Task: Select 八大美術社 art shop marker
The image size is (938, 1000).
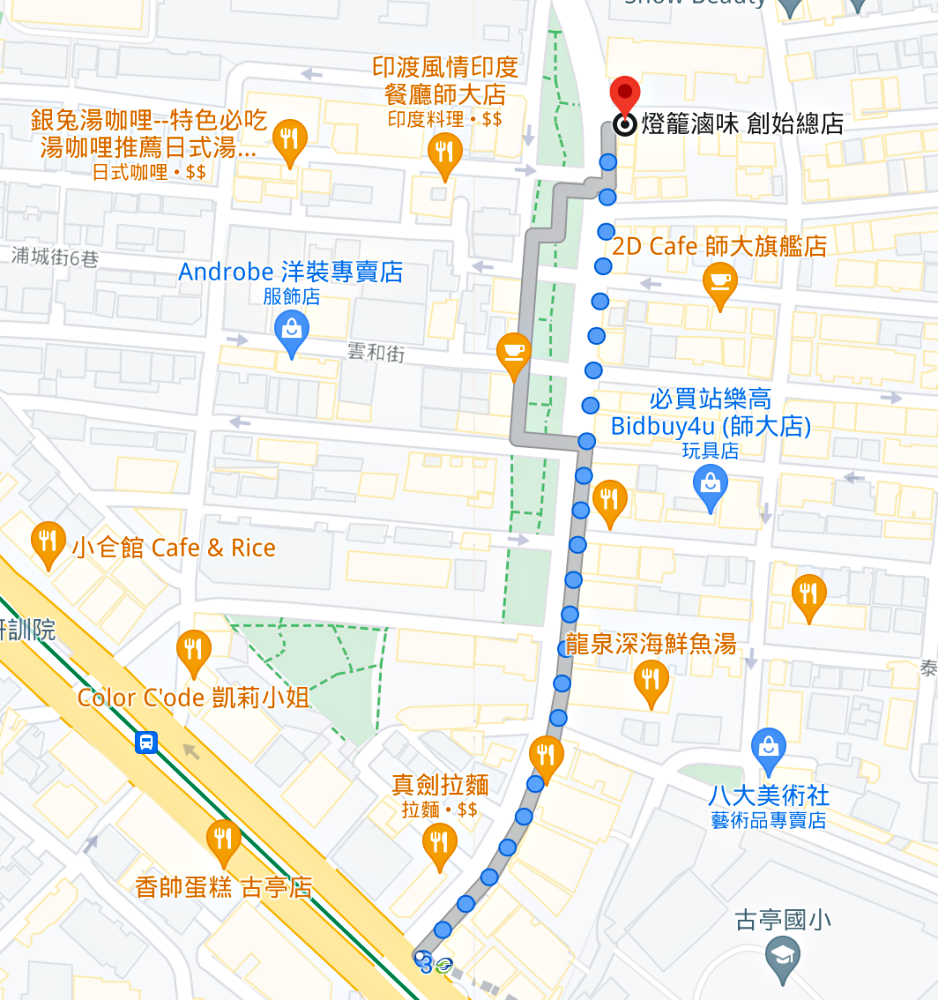Action: pyautogui.click(x=768, y=746)
